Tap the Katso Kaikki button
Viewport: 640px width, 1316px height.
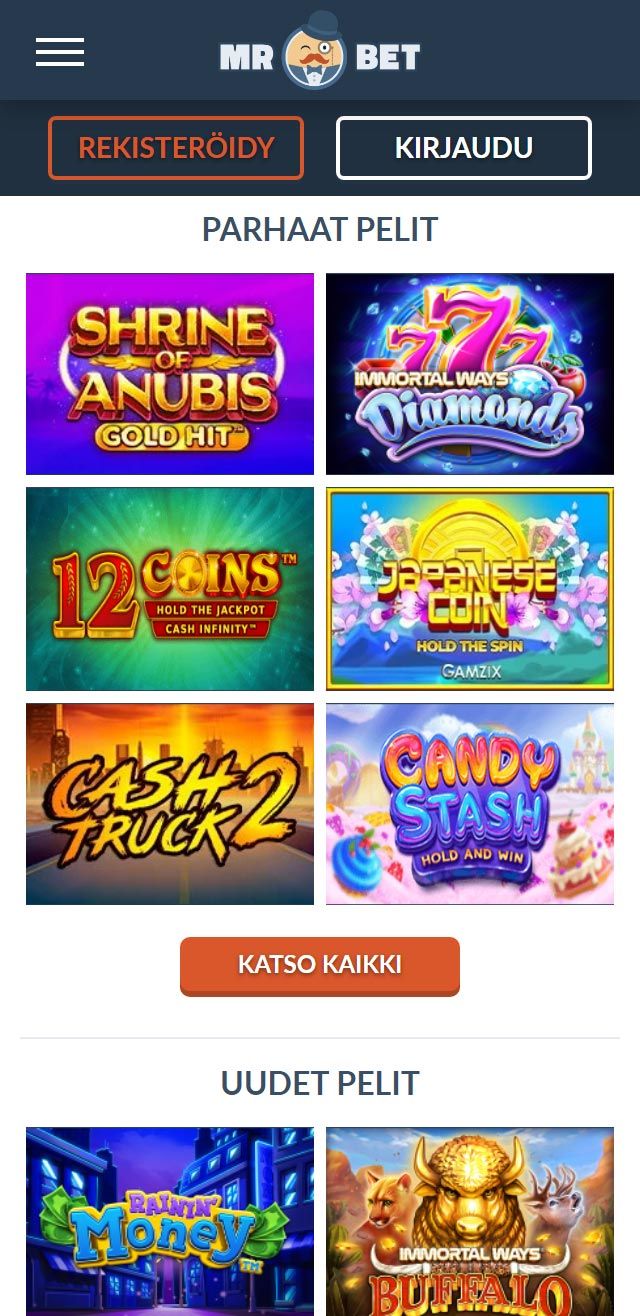click(320, 965)
